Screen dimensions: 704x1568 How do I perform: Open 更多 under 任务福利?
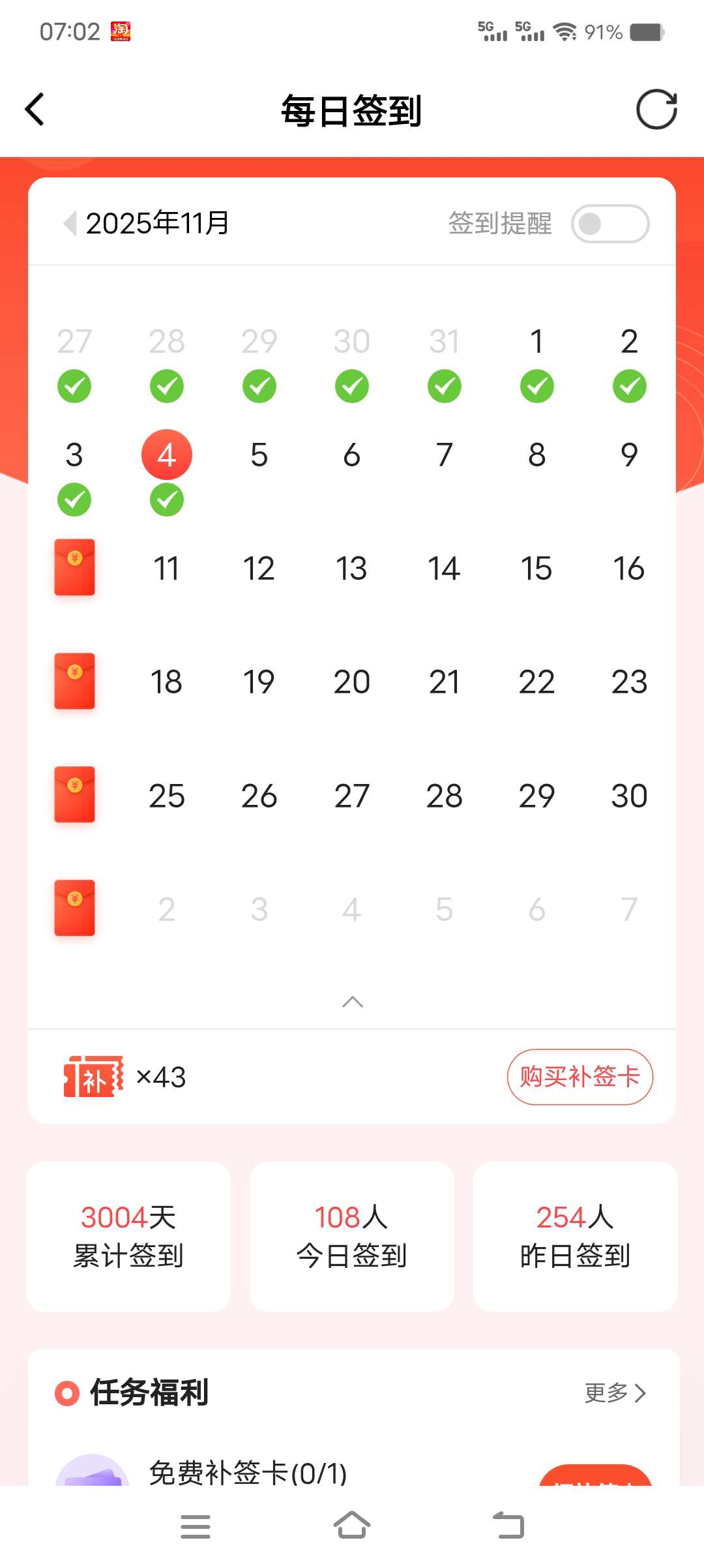point(615,1393)
